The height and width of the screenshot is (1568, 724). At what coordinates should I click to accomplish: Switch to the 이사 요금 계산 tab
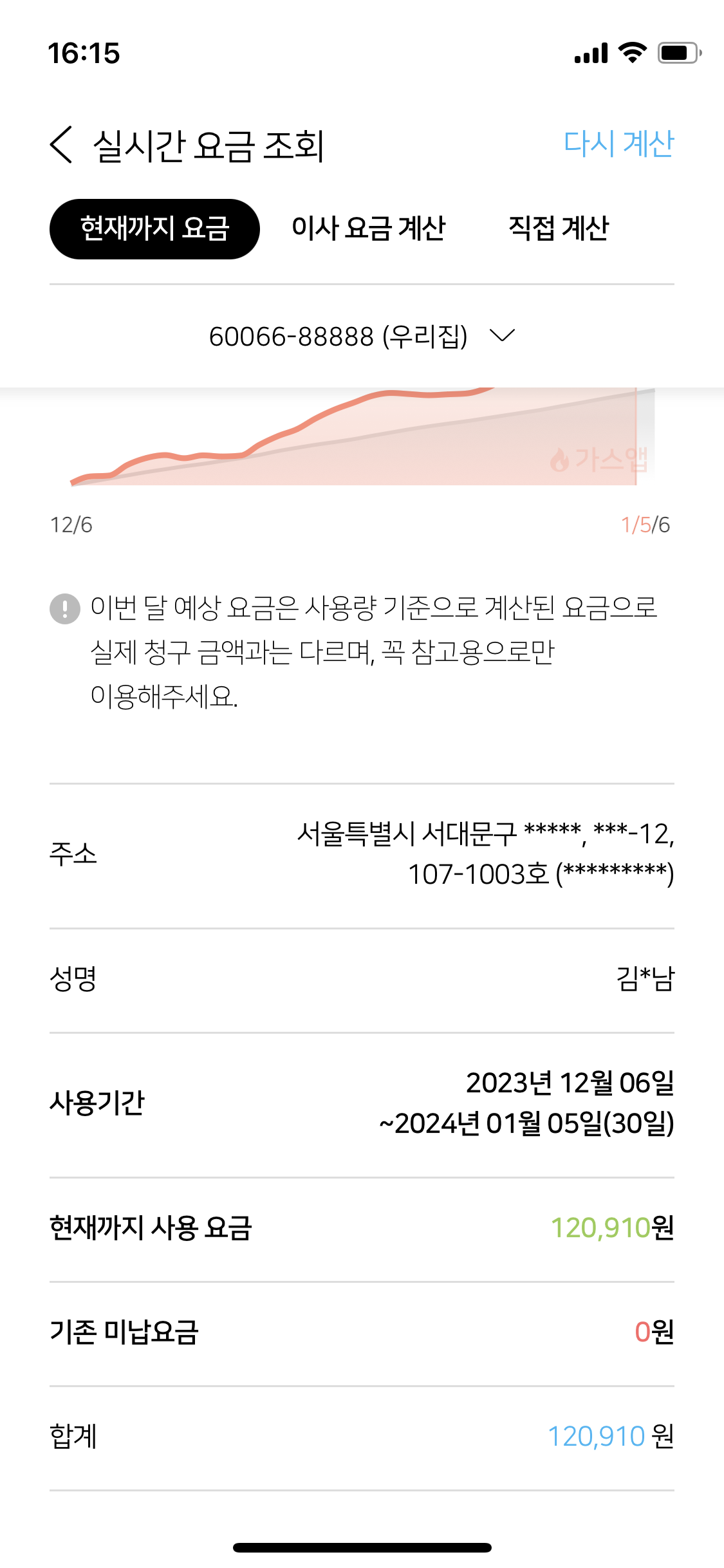point(368,229)
